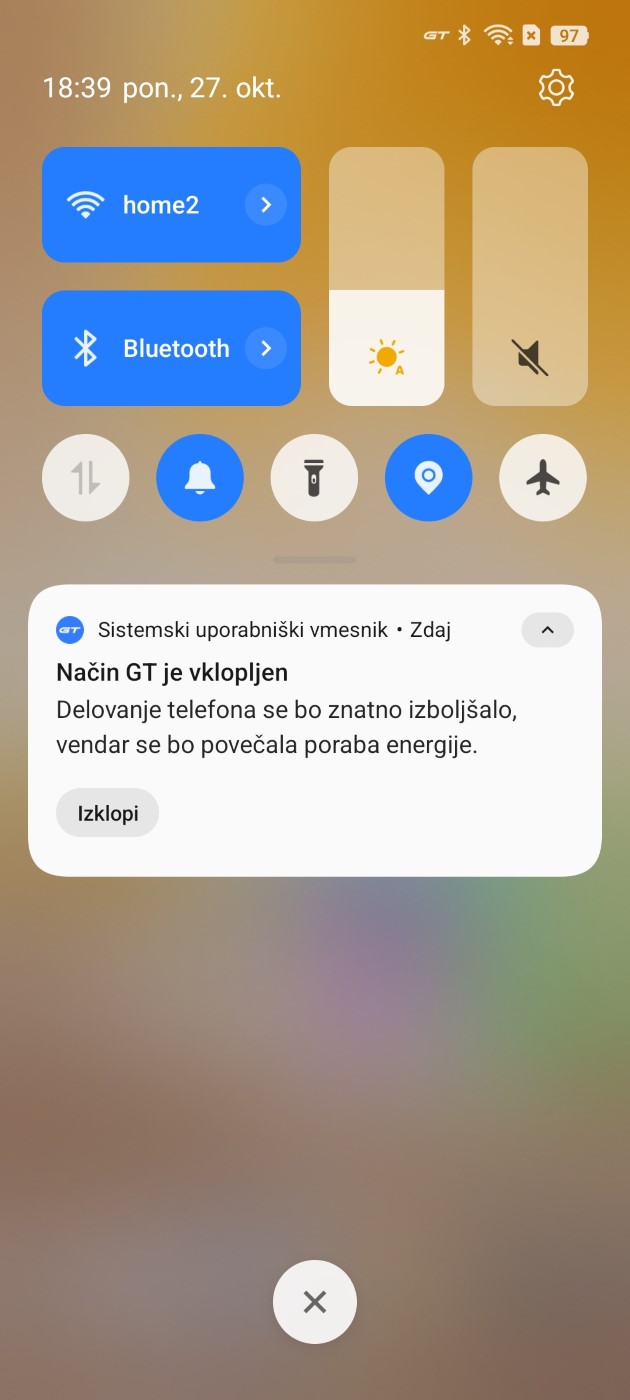Open Wi-Fi network details arrow
630x1400 pixels.
pyautogui.click(x=266, y=205)
